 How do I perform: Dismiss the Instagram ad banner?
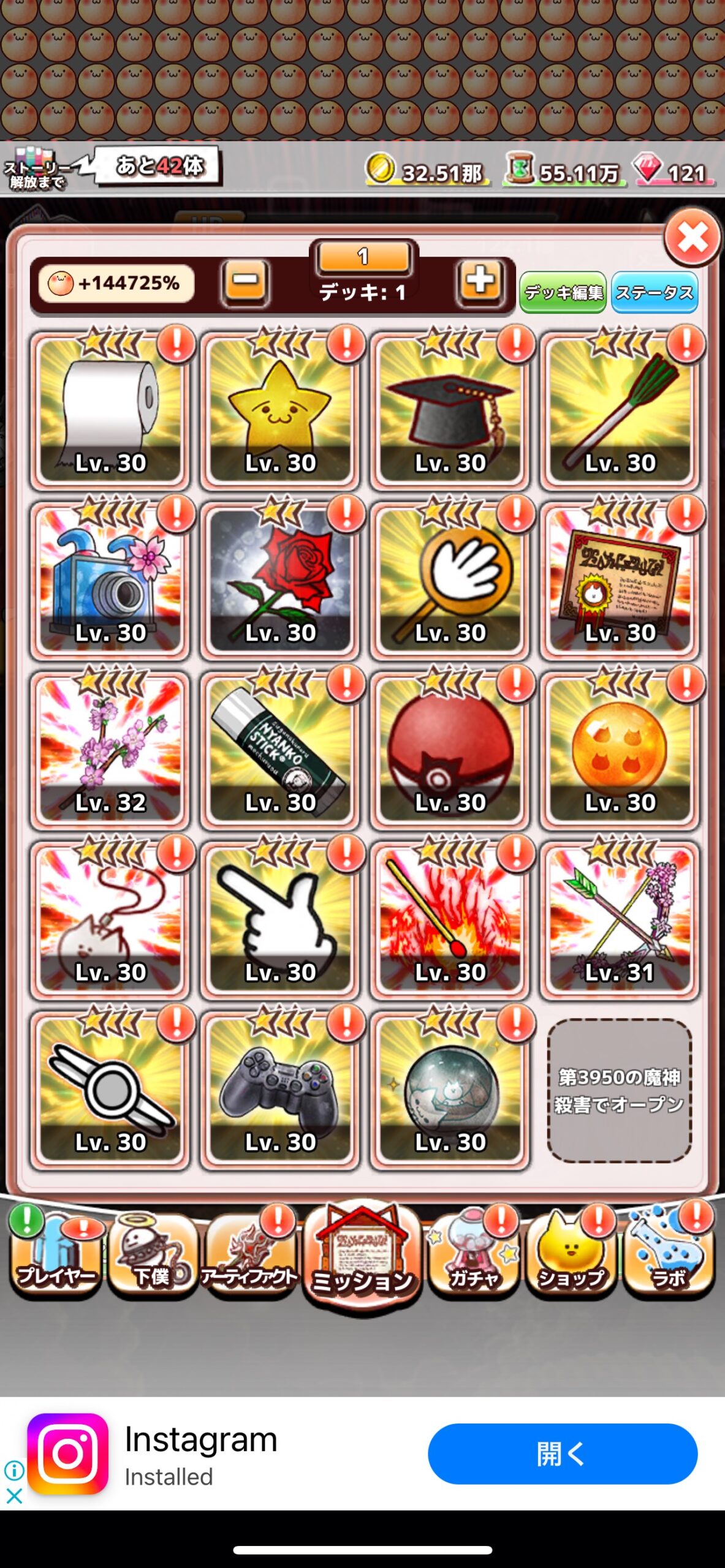tap(14, 1496)
